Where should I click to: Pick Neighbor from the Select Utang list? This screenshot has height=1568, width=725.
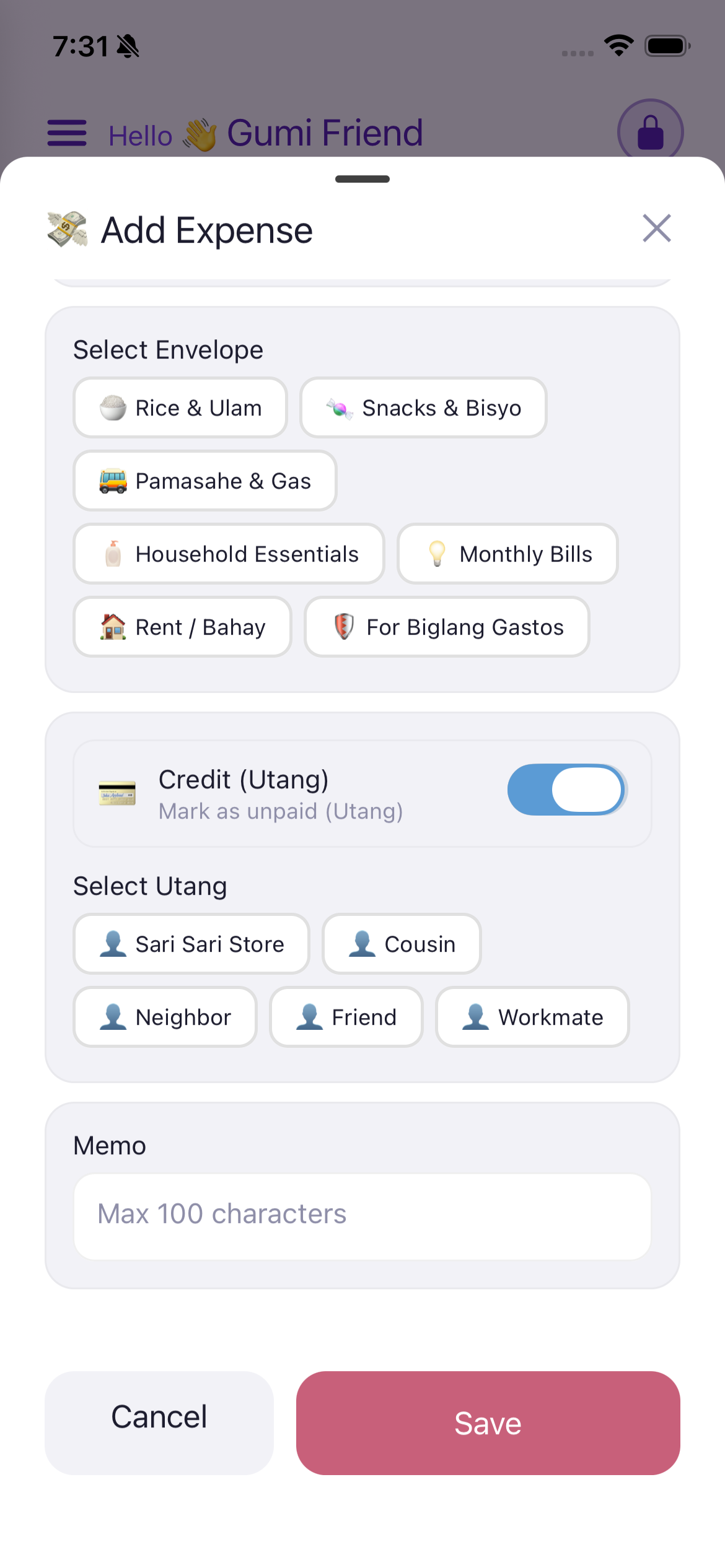(x=165, y=1017)
